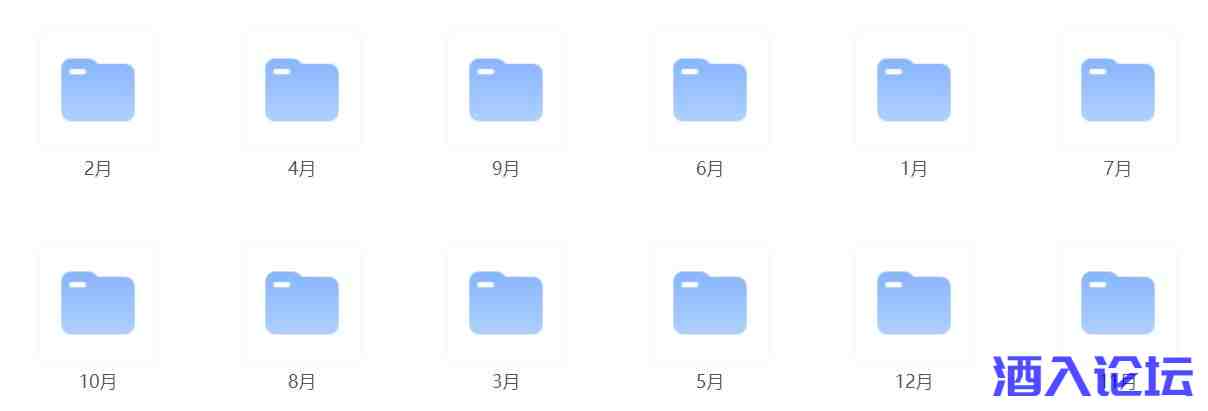
Task: Tap the 6月 folder
Action: pos(710,90)
